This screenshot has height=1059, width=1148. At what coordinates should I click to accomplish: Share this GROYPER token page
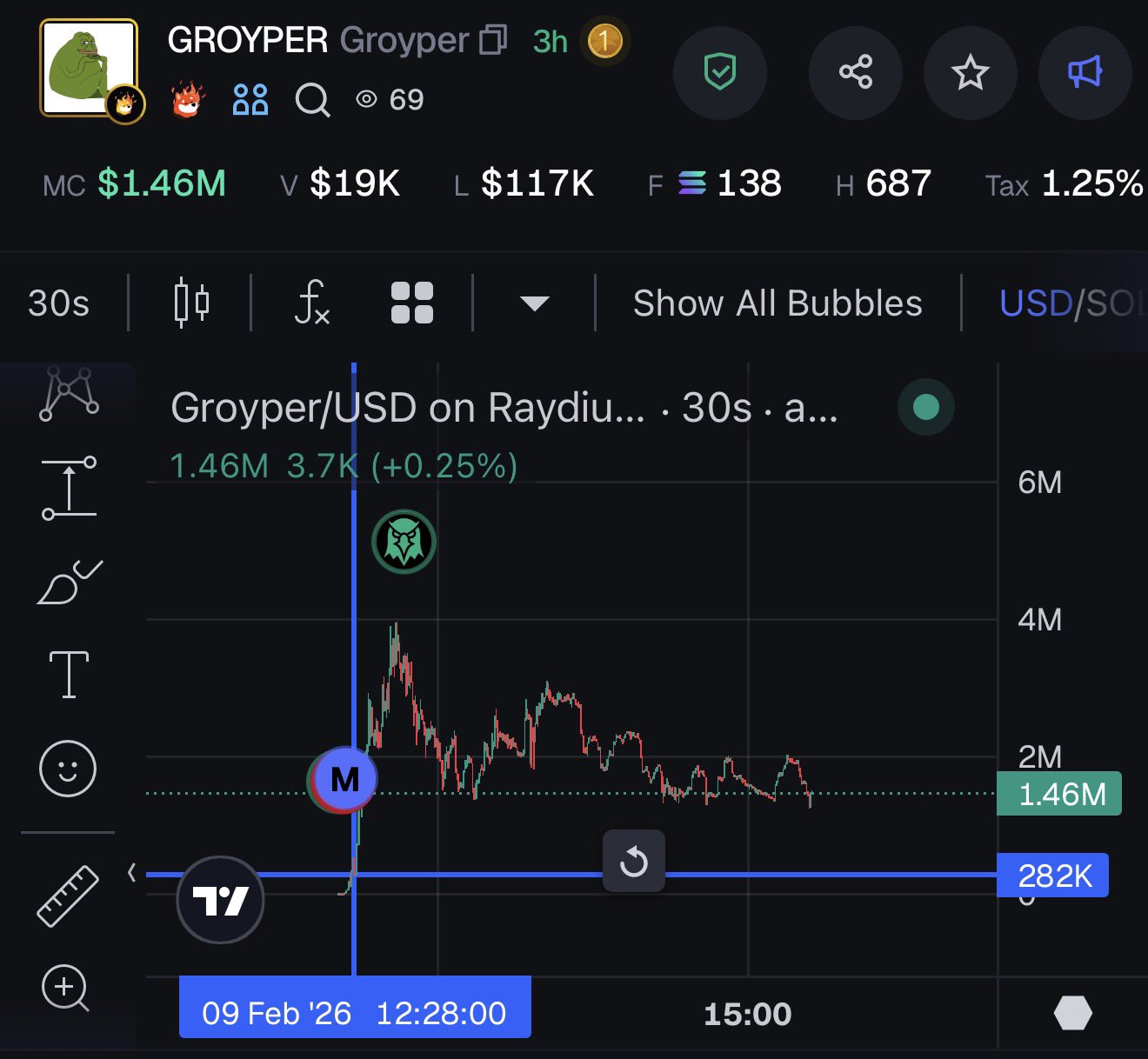855,72
